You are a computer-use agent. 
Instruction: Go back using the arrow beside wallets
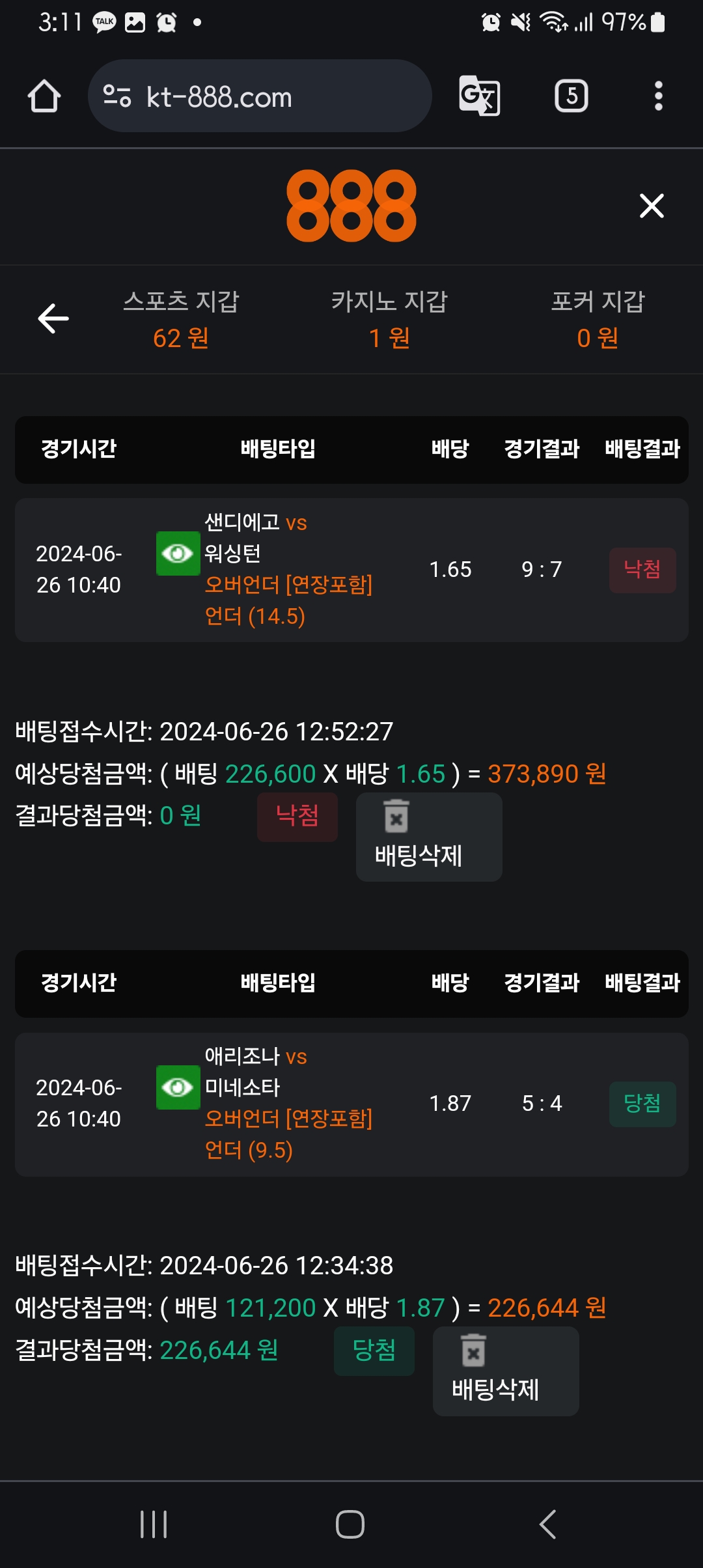53,318
